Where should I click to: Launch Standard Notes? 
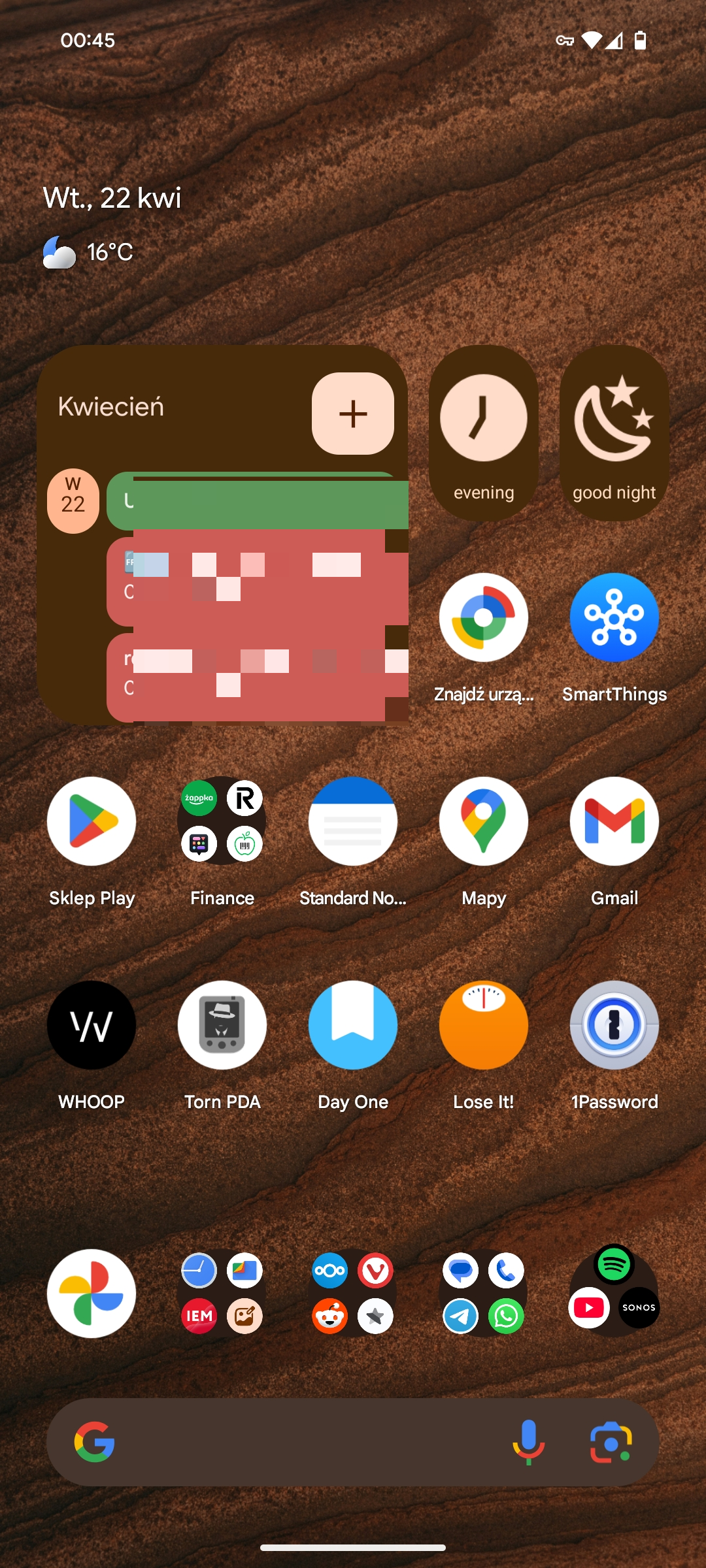(353, 821)
